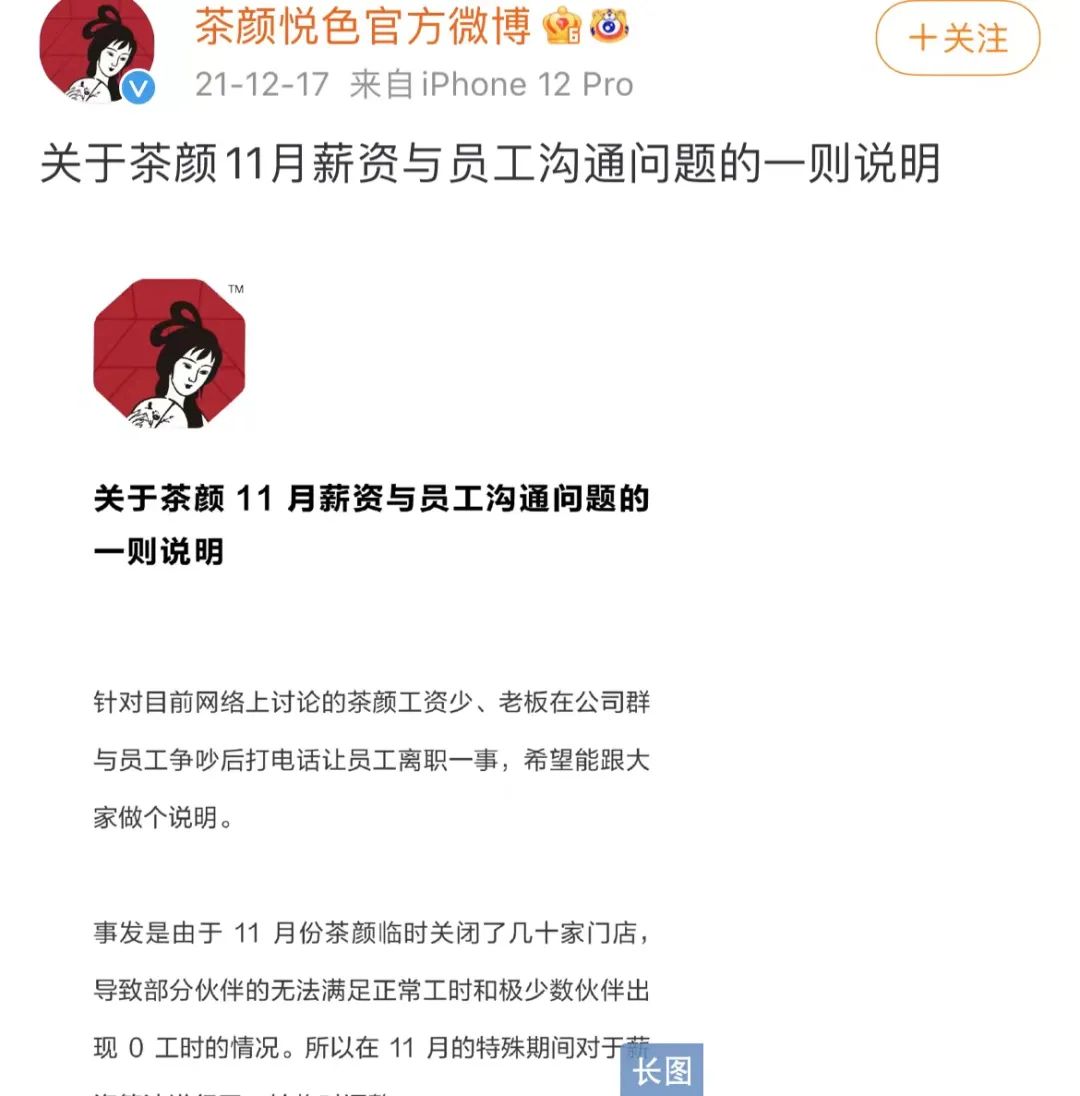Open the 茶颜悦色 profile avatar
1080x1096 pixels.
coord(96,48)
